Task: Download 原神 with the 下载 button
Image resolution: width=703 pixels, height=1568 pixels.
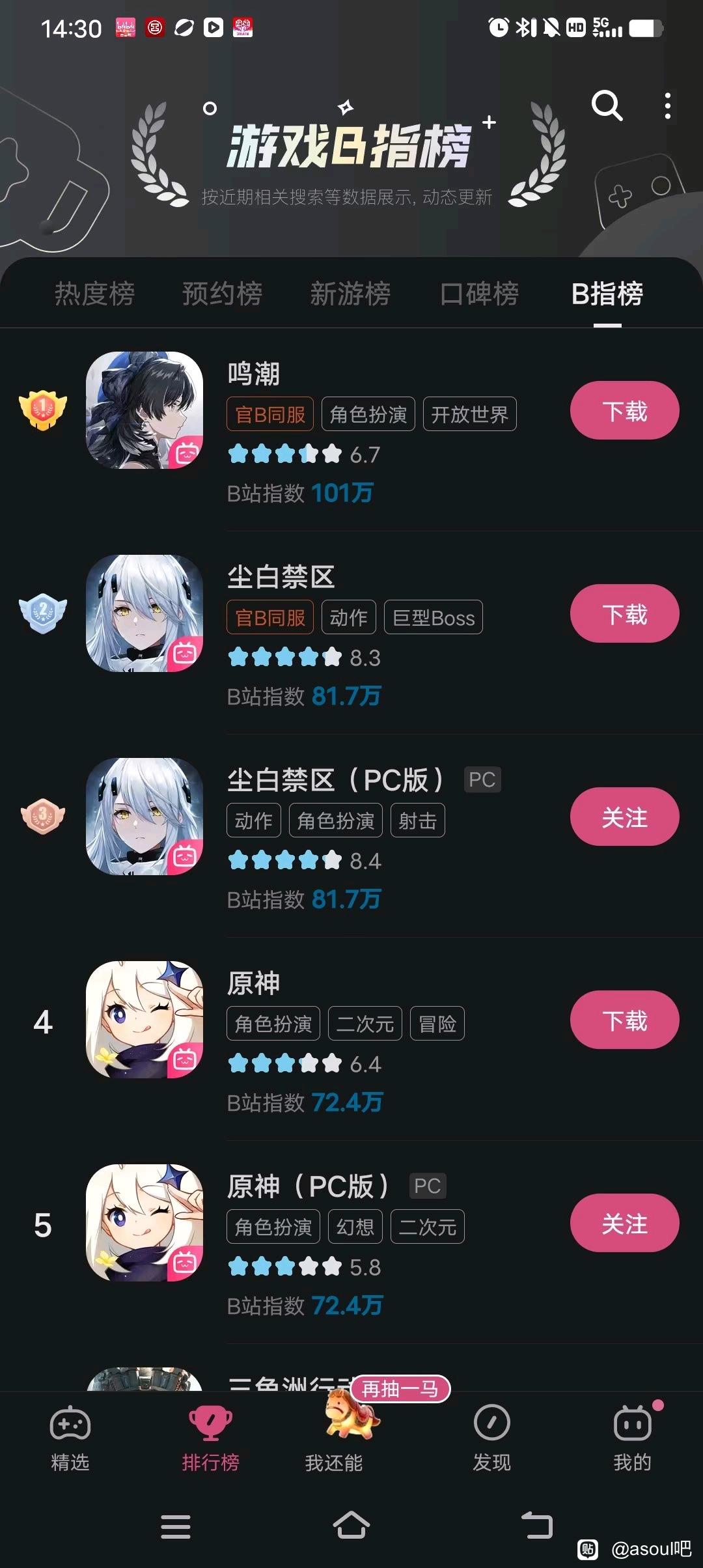Action: [624, 1020]
